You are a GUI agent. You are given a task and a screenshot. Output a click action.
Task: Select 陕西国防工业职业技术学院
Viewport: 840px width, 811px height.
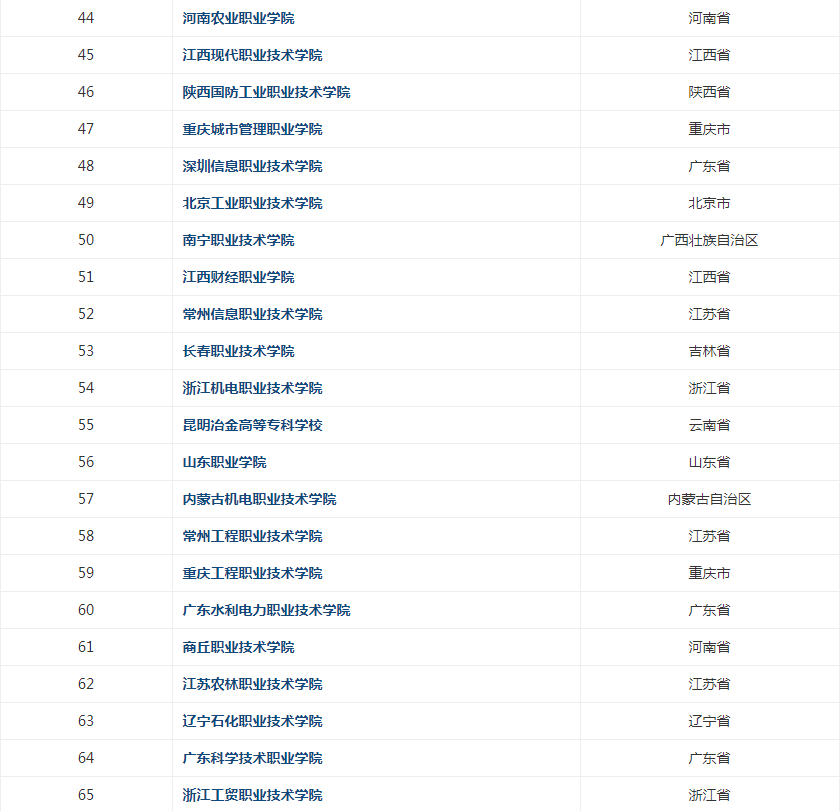point(266,92)
